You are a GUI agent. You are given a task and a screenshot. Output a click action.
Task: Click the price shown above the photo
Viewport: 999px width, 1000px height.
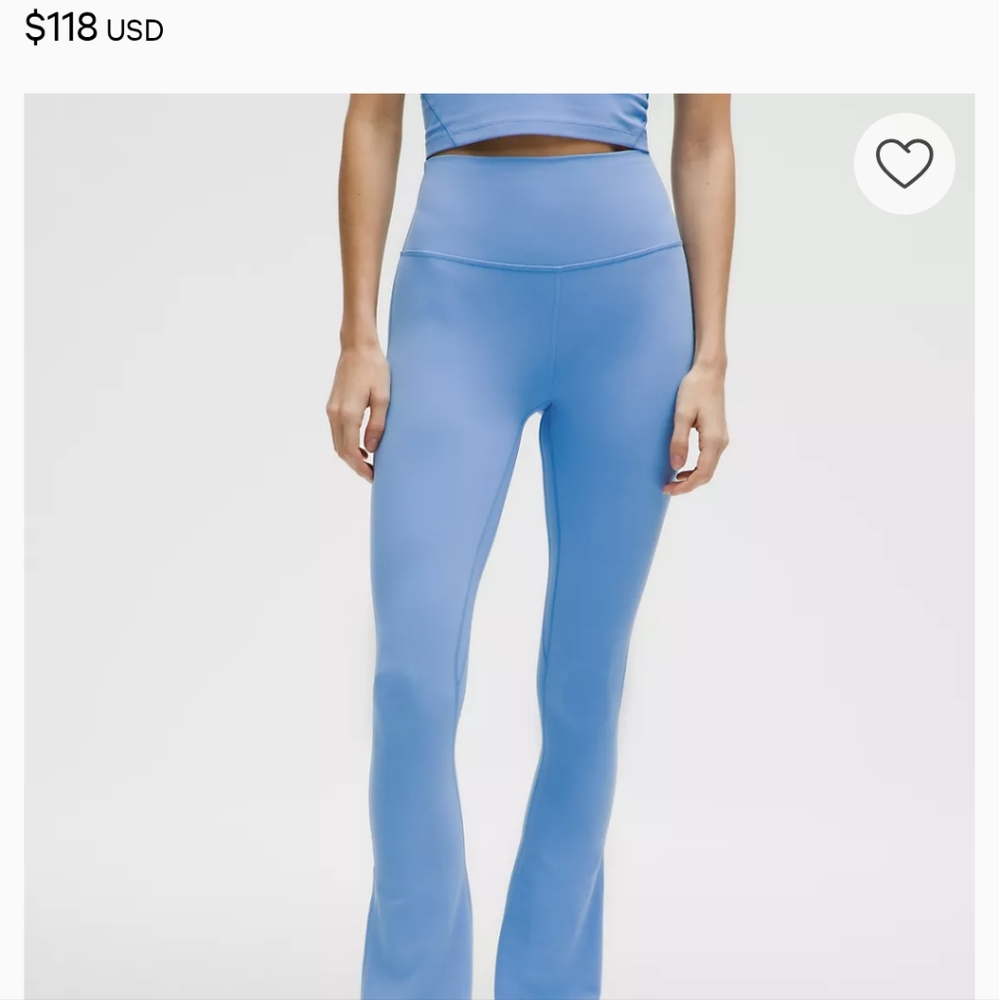(93, 29)
